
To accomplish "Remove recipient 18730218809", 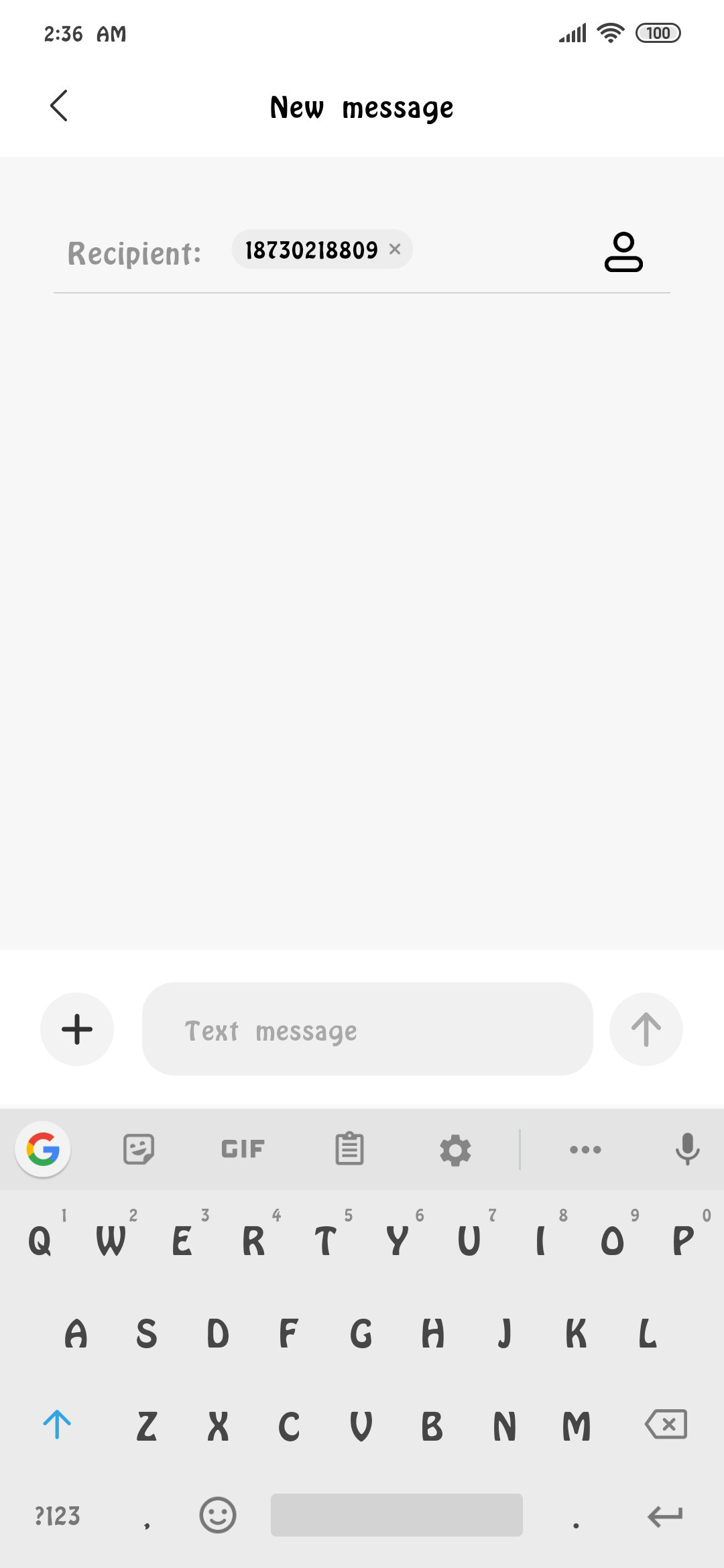I will [395, 249].
